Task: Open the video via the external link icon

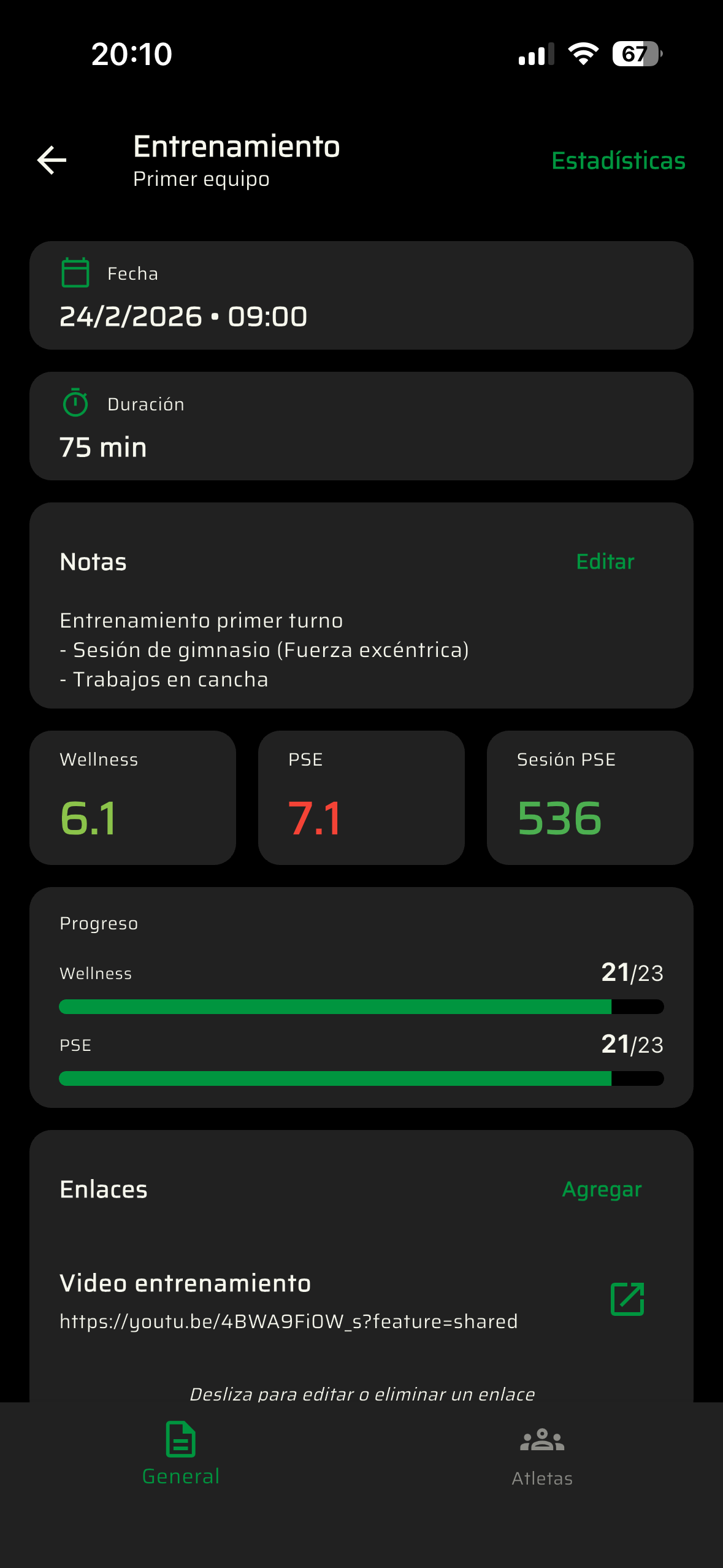Action: [628, 1298]
